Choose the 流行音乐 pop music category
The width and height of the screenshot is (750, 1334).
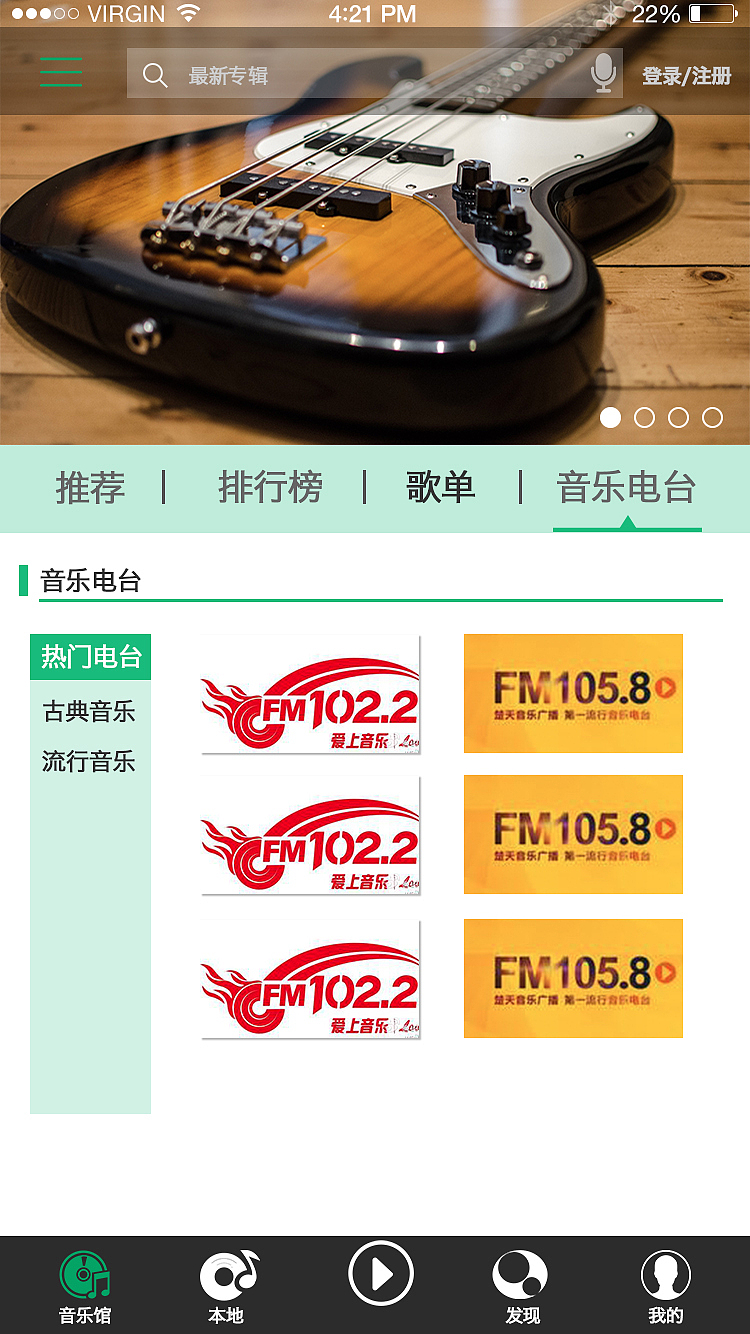tap(90, 762)
